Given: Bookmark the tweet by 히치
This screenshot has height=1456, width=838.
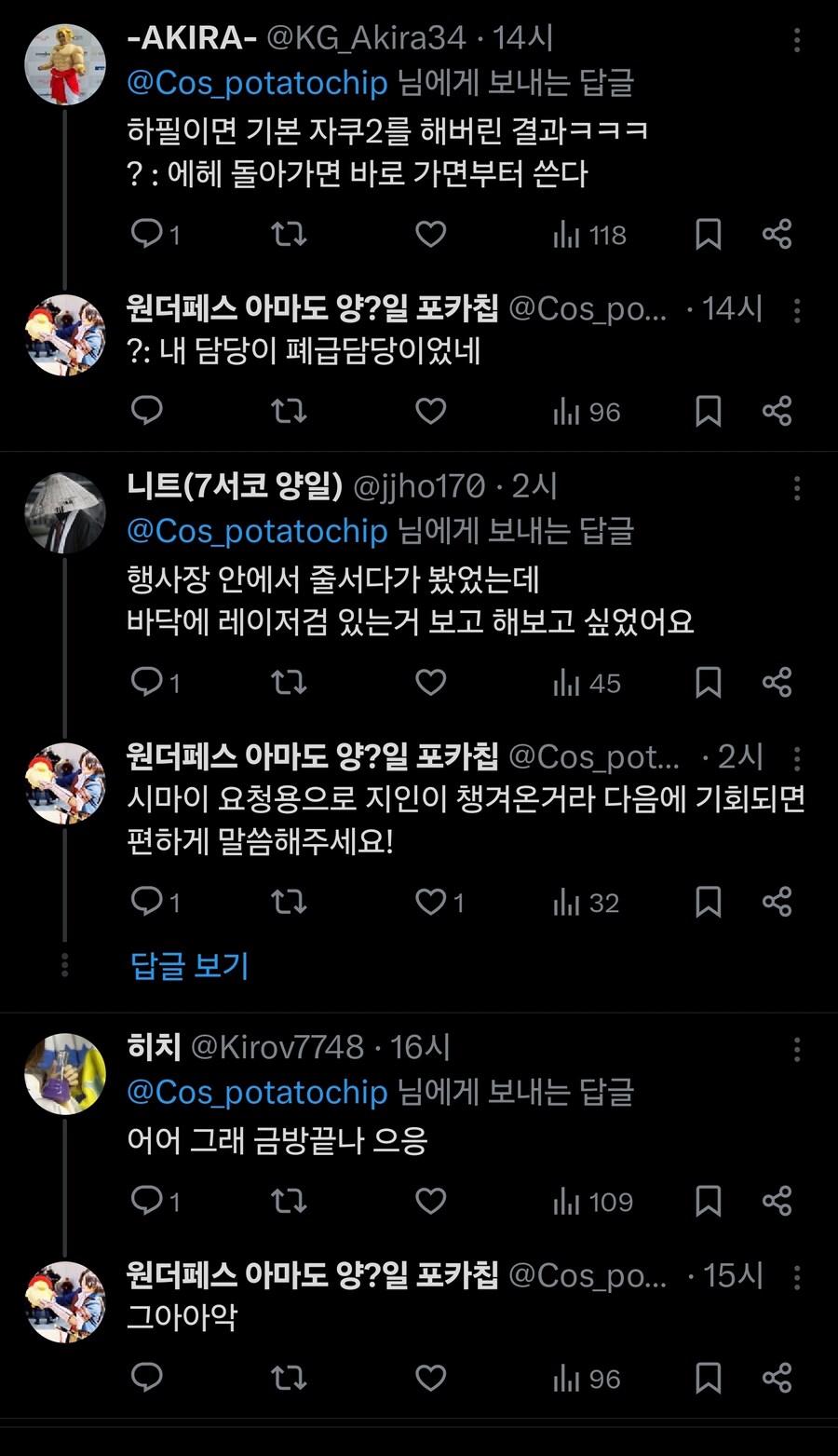Looking at the screenshot, I should 709,1202.
